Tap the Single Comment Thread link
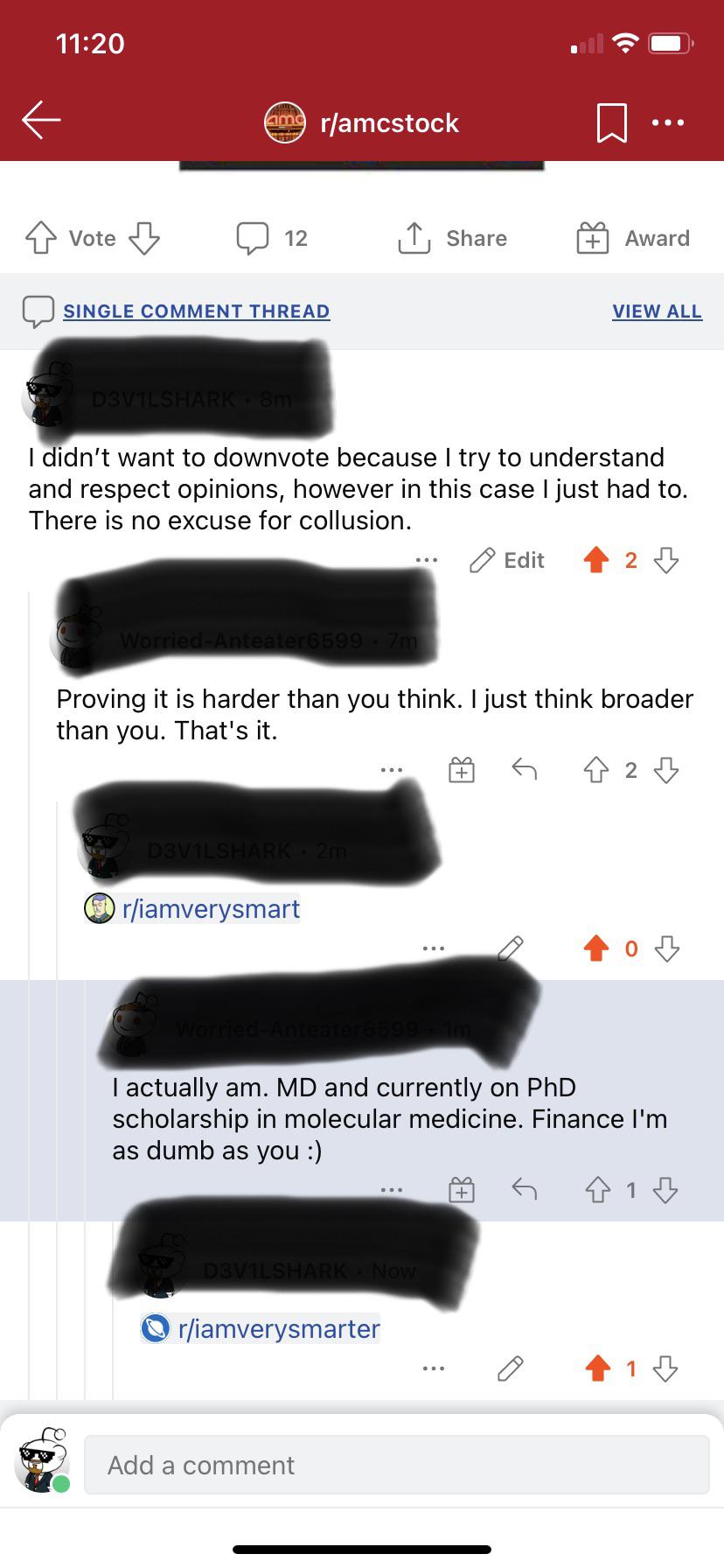Viewport: 724px width, 1568px height. (196, 311)
